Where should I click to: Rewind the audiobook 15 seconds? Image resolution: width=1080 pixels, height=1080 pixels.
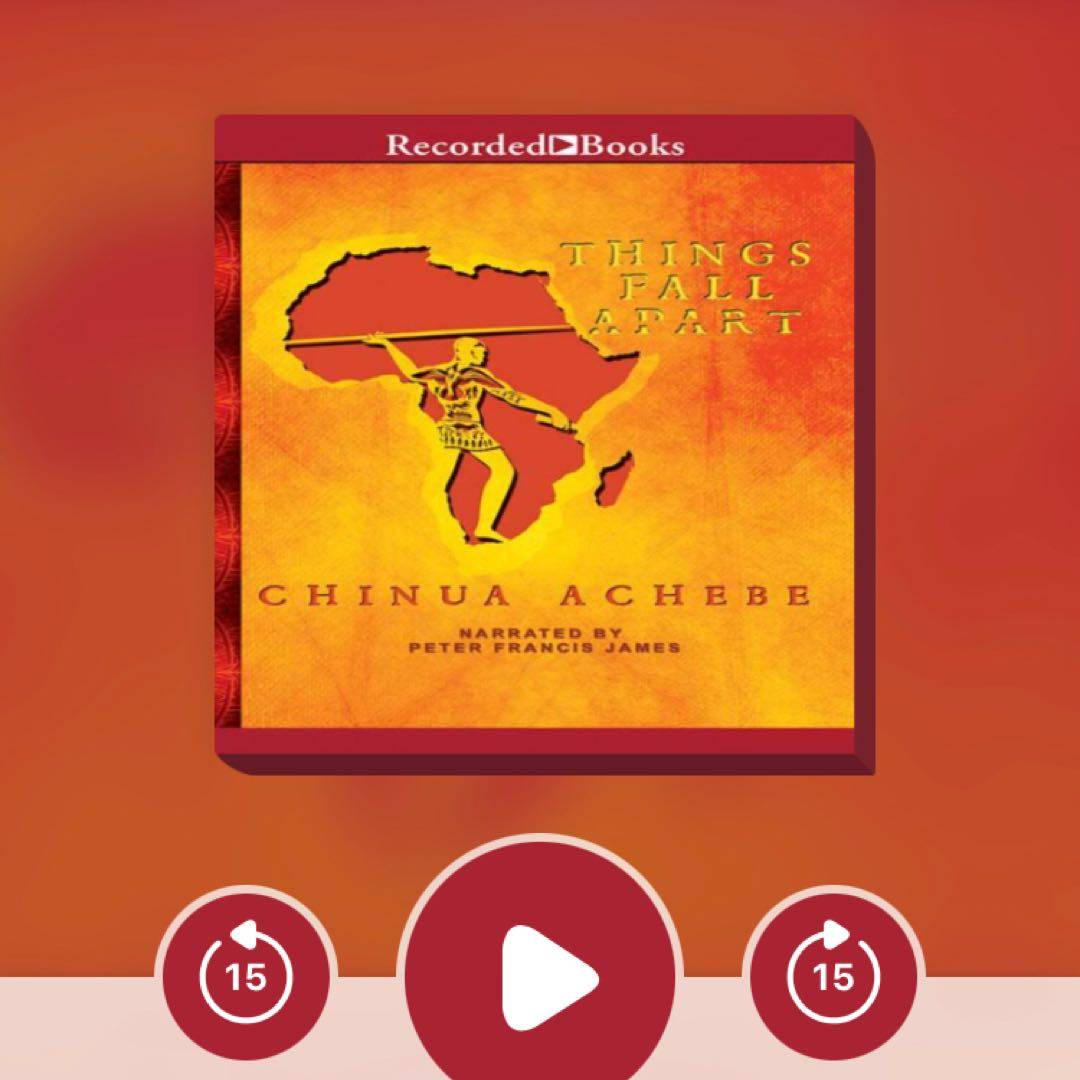[x=246, y=974]
